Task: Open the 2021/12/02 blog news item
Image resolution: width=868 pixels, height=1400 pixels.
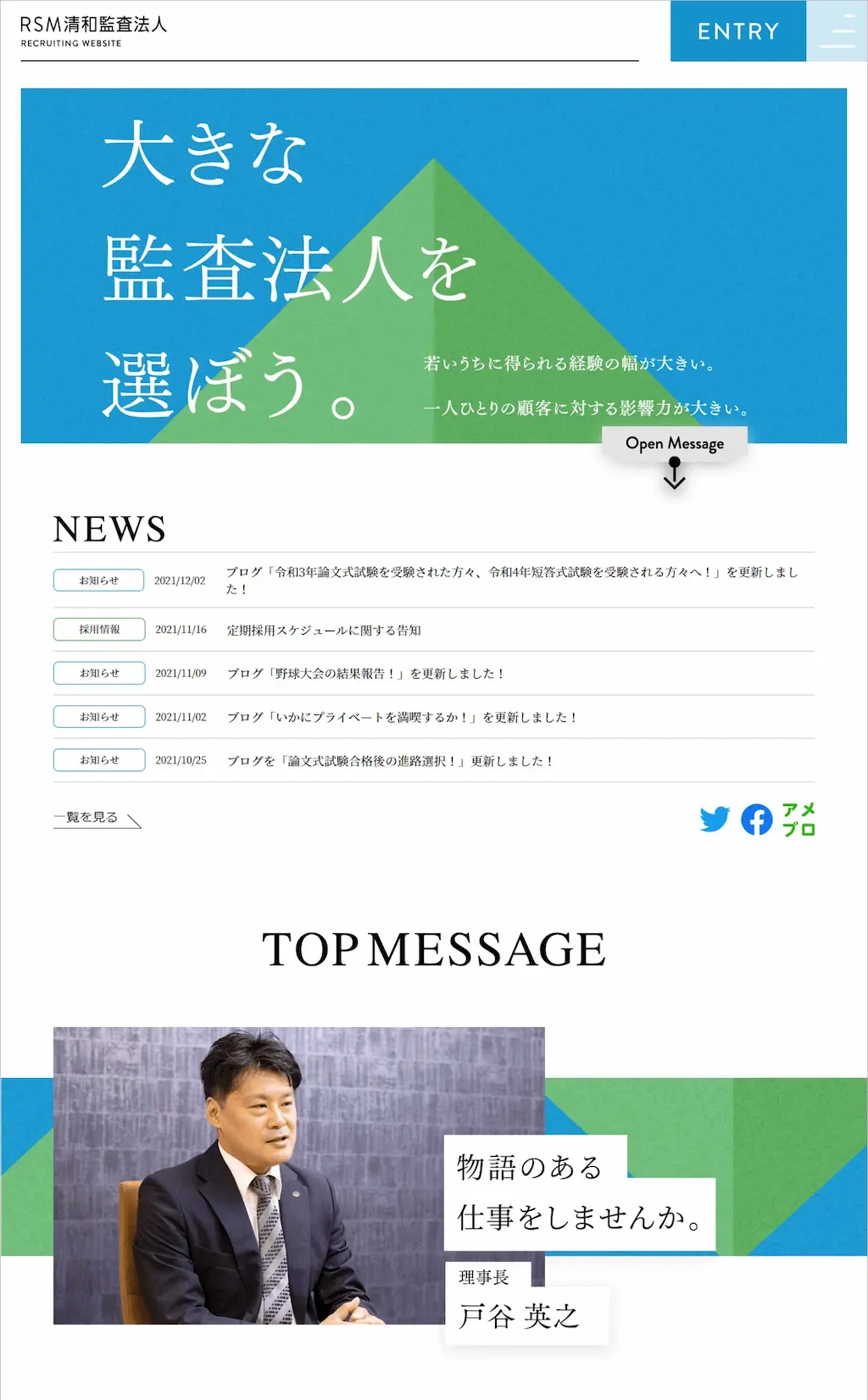Action: (x=511, y=581)
